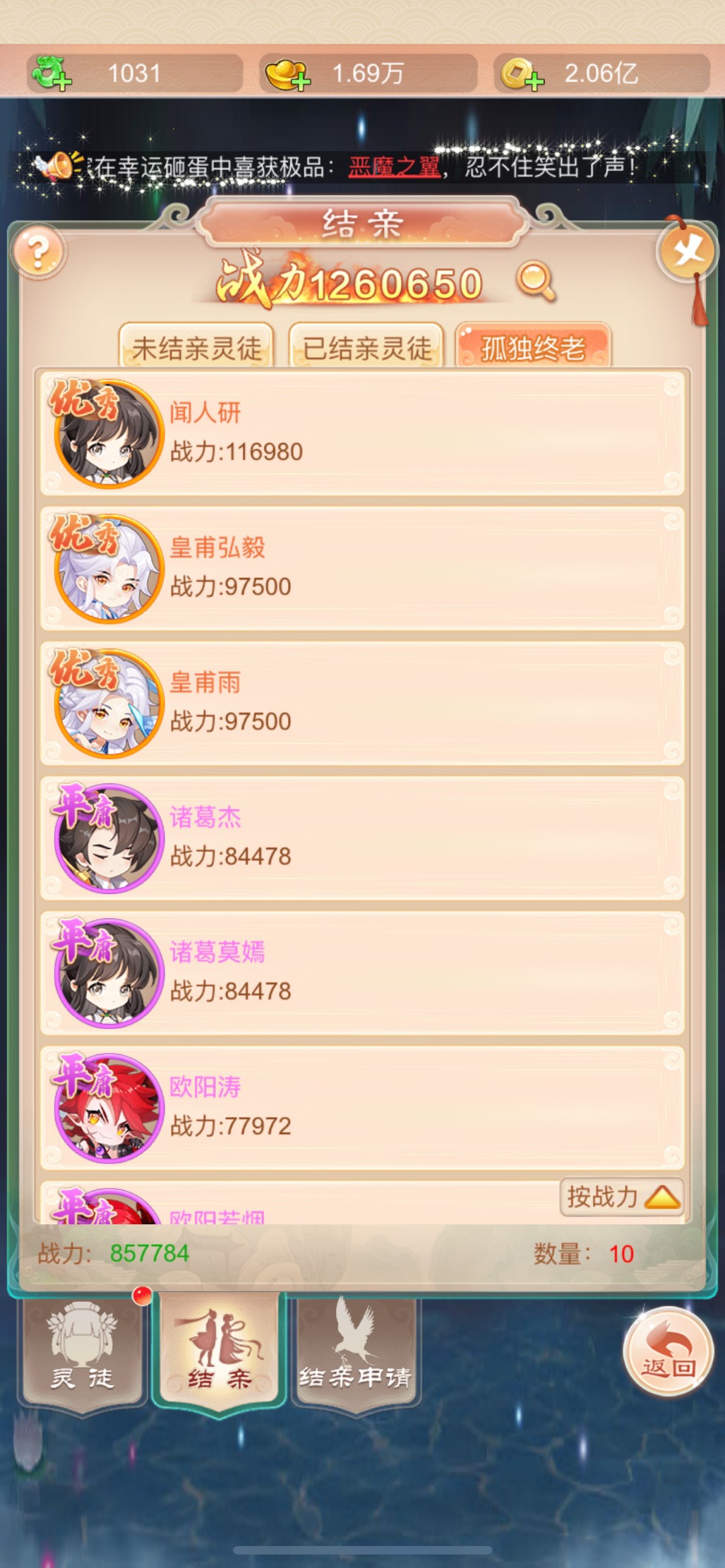Tap the 恶魔之翼 link in the announcement
Screen dimensions: 725x1568
[394, 167]
